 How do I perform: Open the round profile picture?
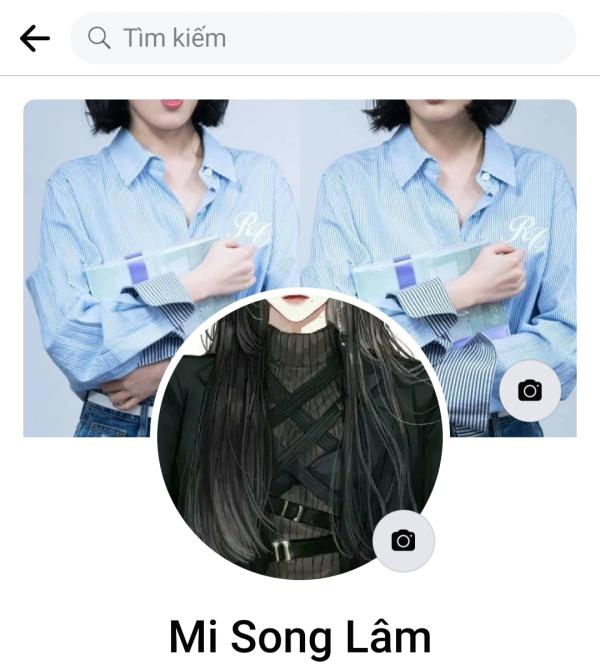point(290,440)
